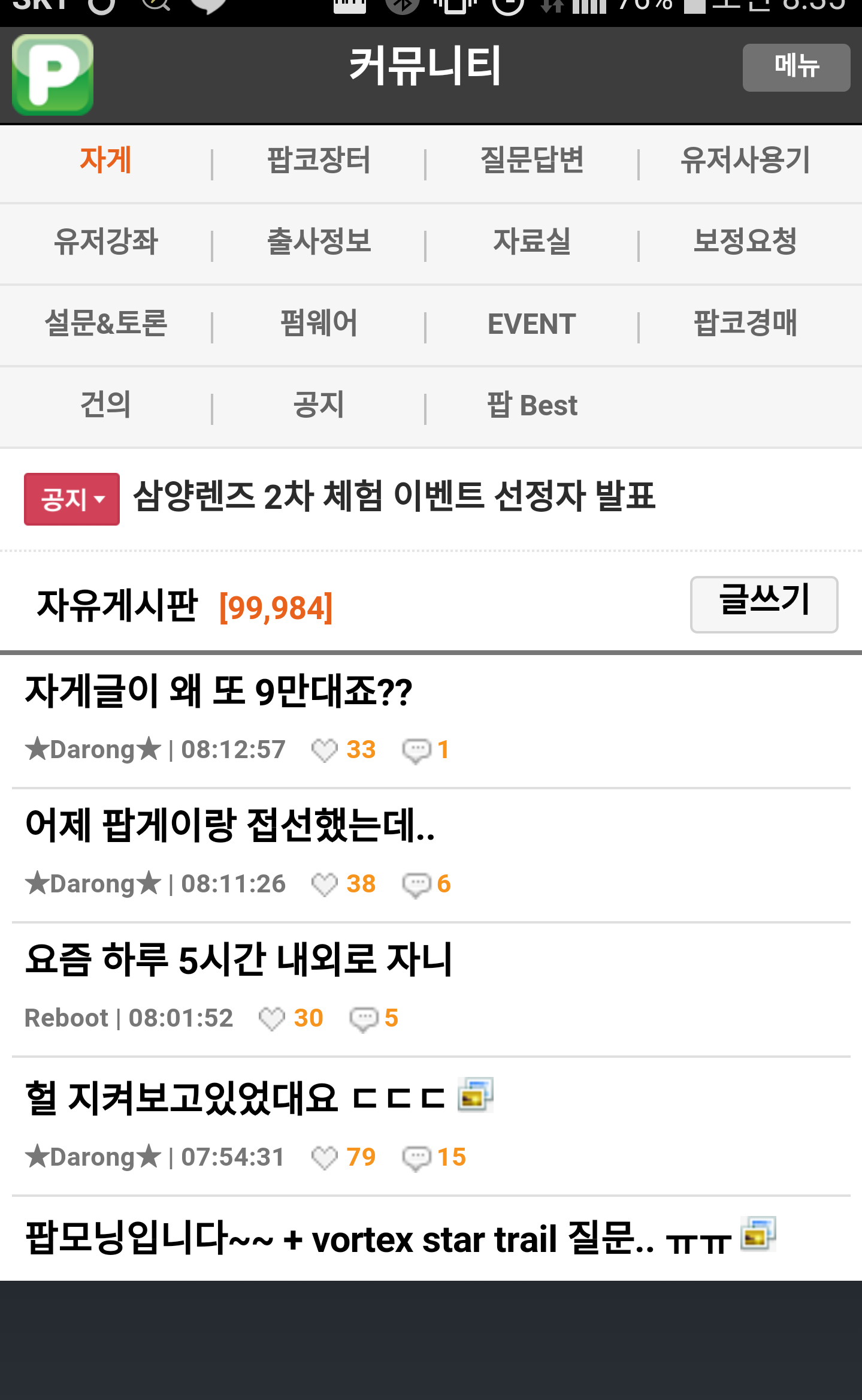Open the post 요즘 하루 5시간 내외로 자니

(x=238, y=960)
